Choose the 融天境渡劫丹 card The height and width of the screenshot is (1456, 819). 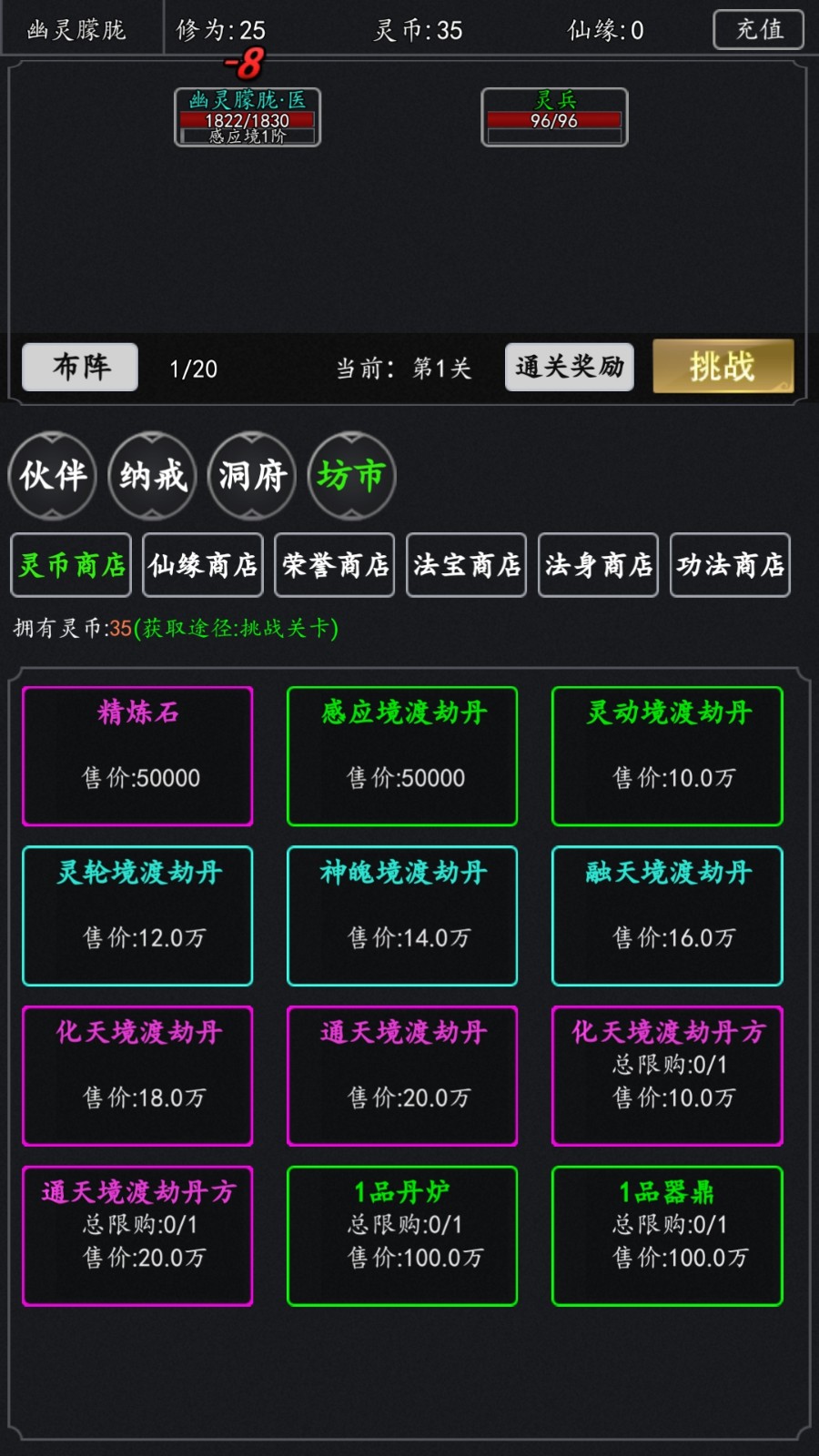(x=667, y=915)
